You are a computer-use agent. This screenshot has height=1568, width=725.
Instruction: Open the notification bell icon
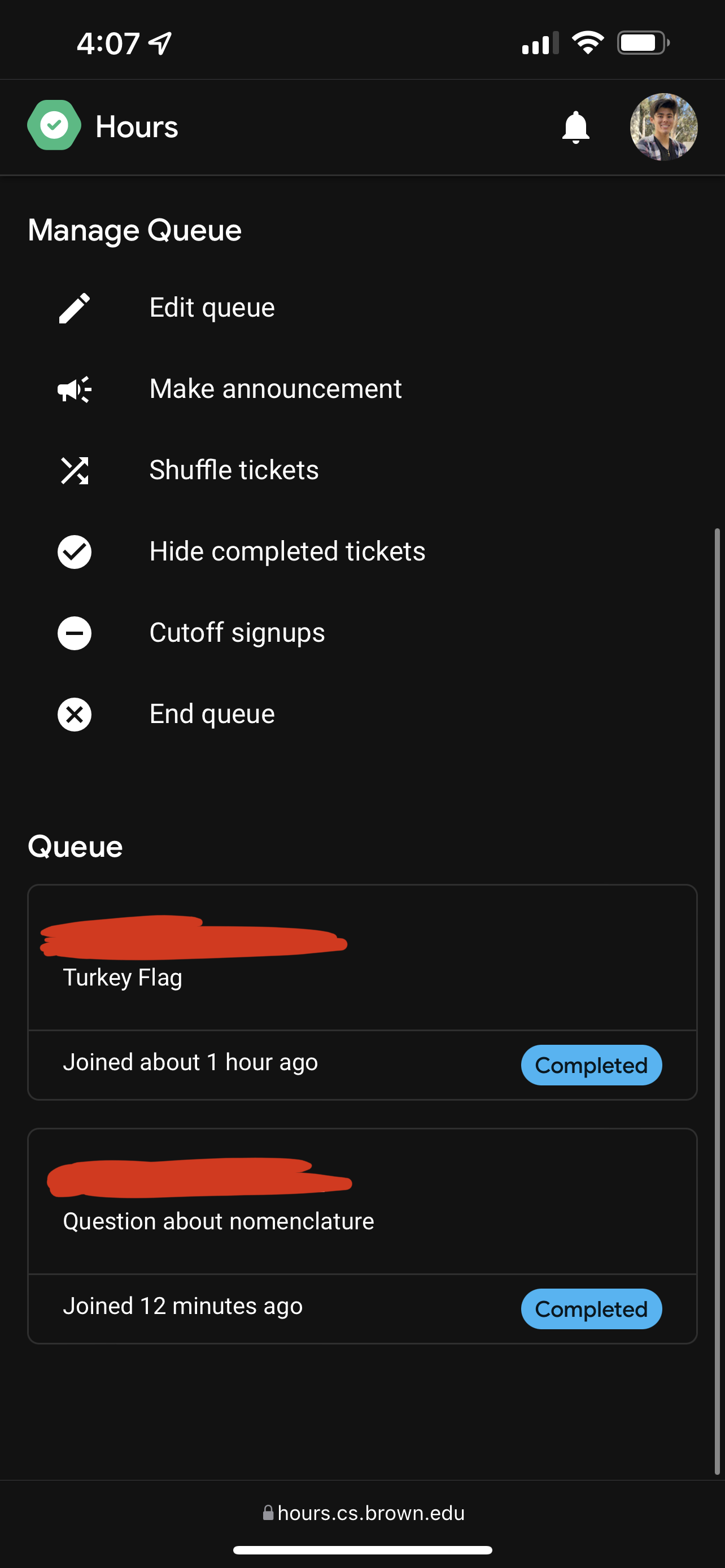click(x=575, y=126)
